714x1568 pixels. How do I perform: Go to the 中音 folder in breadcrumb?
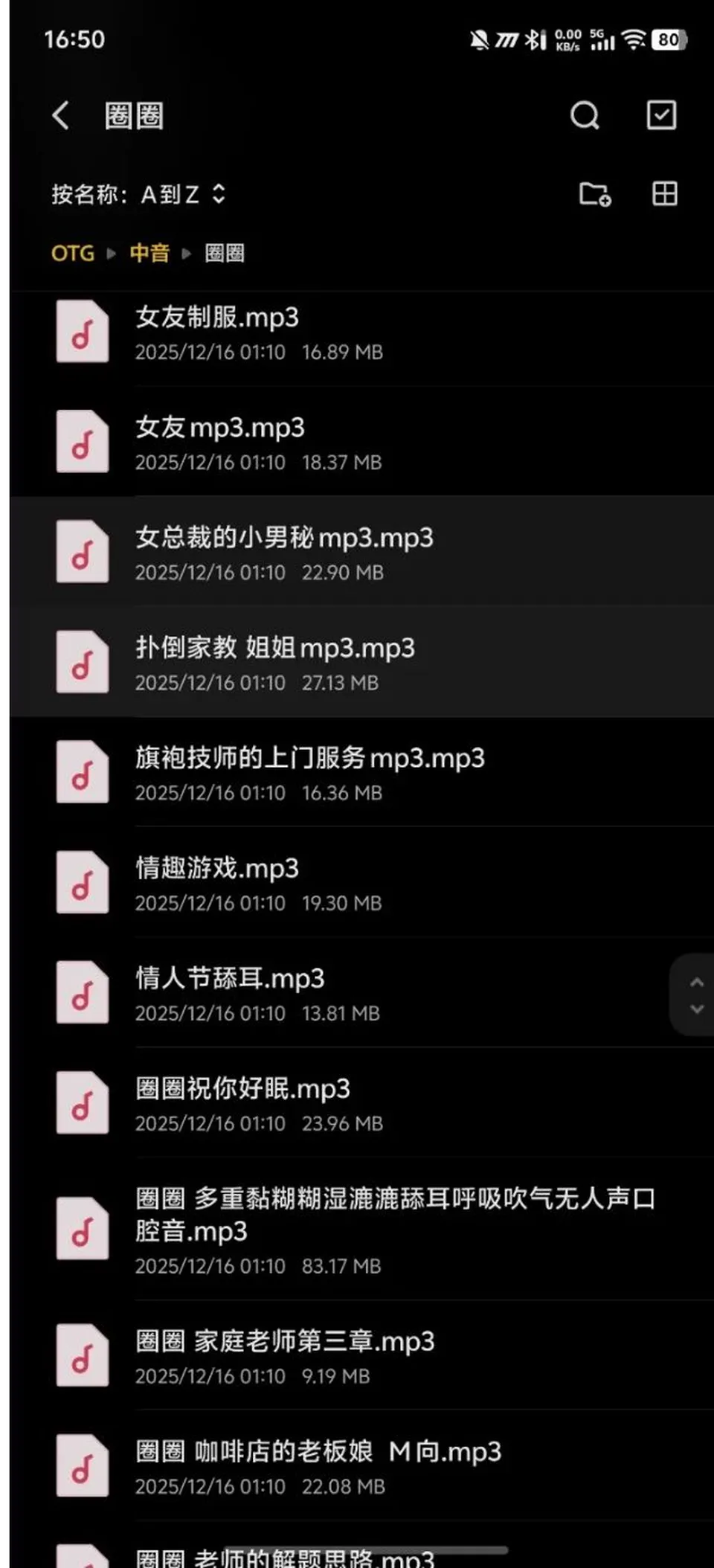coord(149,253)
